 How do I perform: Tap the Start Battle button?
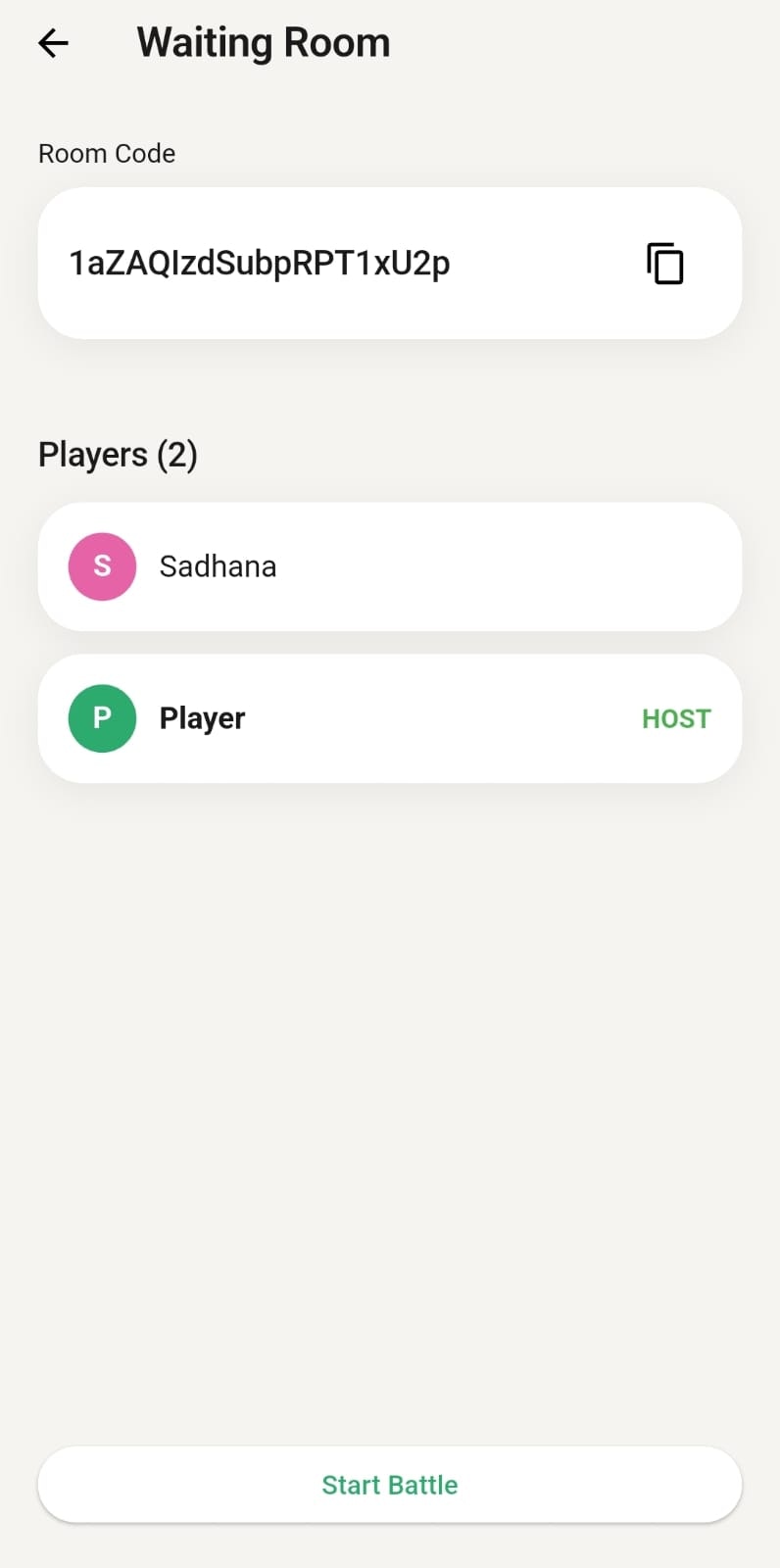(389, 1484)
